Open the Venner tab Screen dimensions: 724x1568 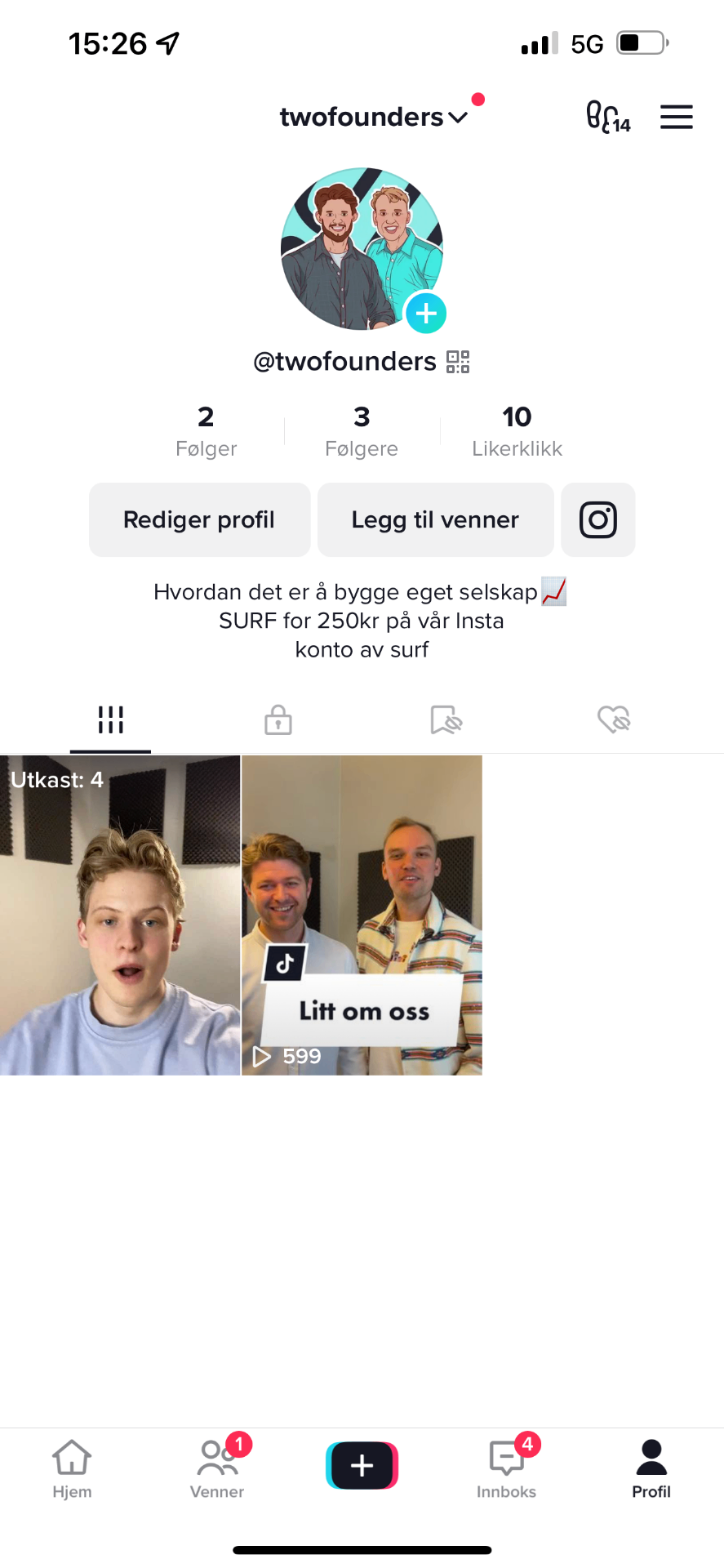[217, 1469]
